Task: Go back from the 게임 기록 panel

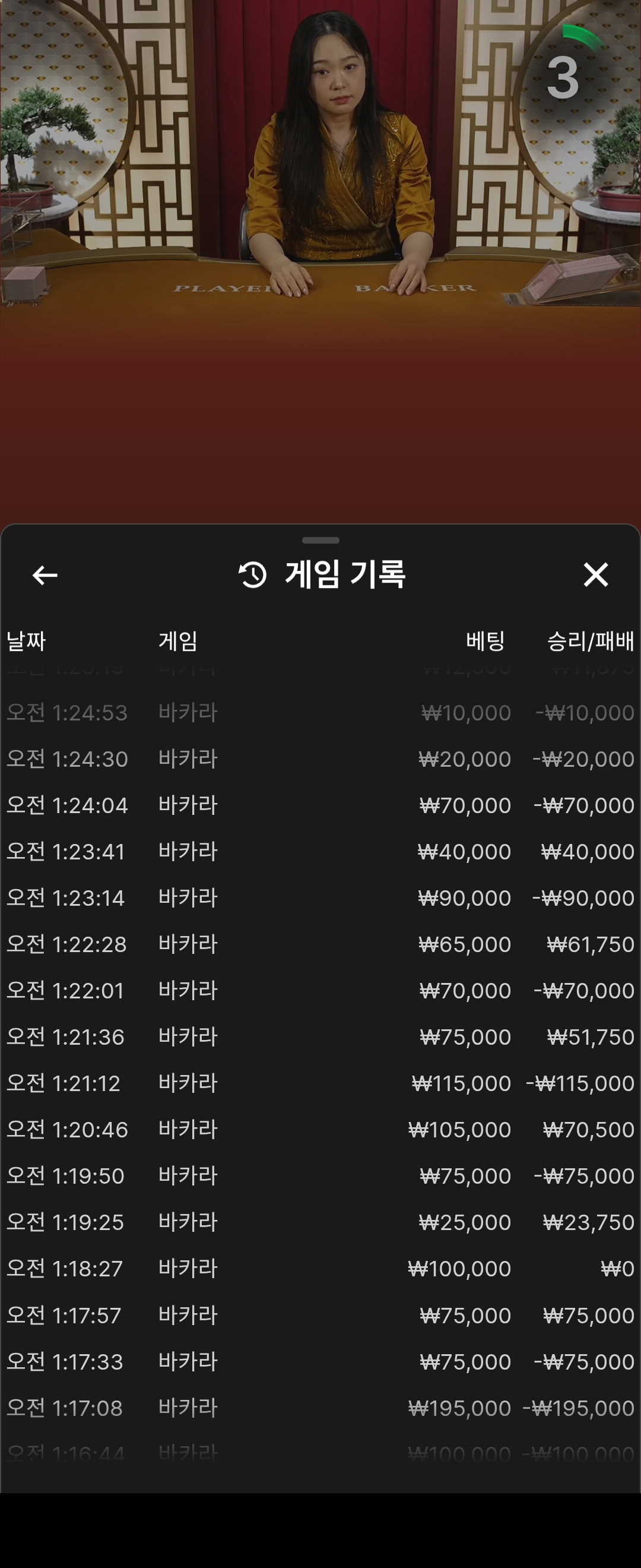Action: (x=45, y=574)
